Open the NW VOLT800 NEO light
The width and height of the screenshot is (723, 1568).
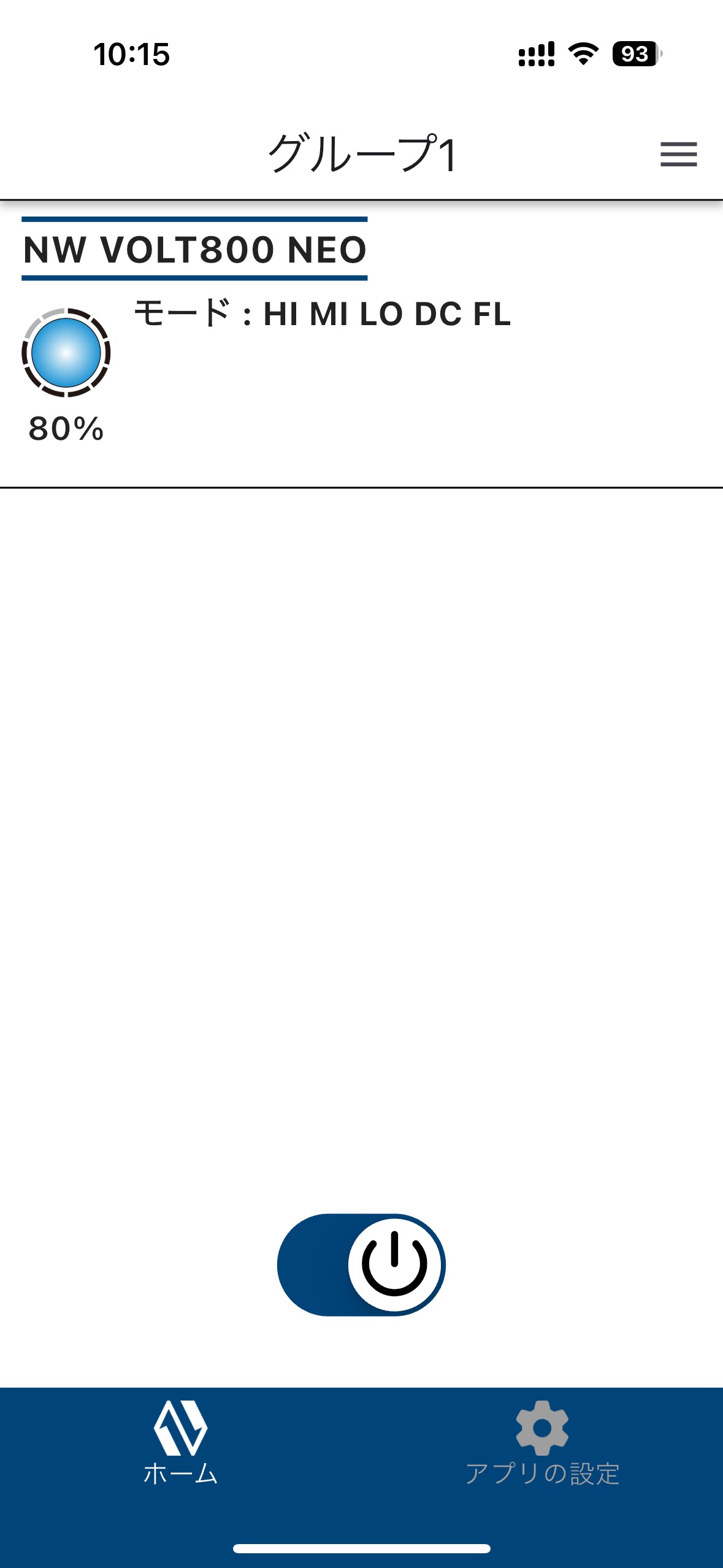pos(194,249)
